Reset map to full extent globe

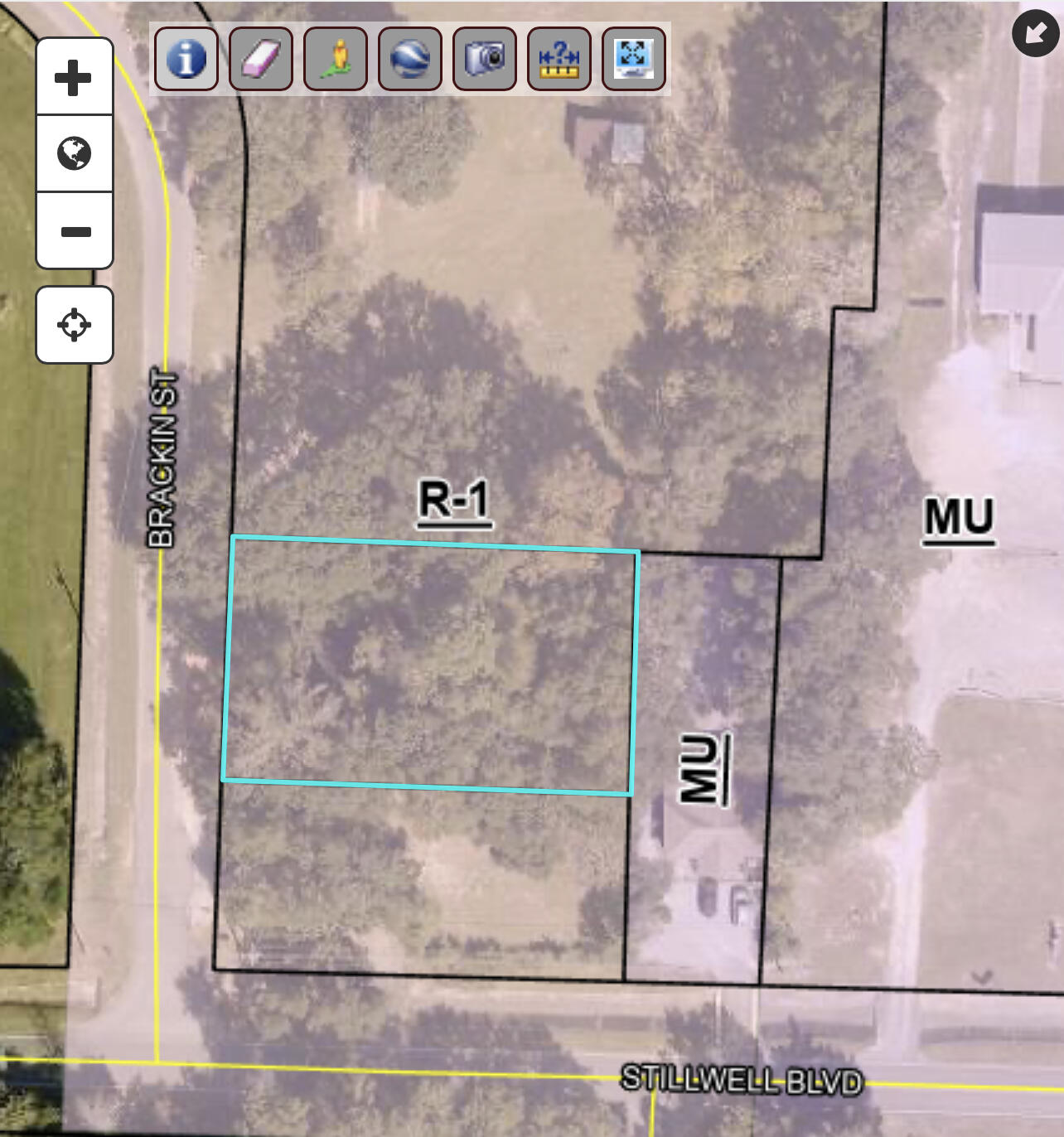[74, 153]
